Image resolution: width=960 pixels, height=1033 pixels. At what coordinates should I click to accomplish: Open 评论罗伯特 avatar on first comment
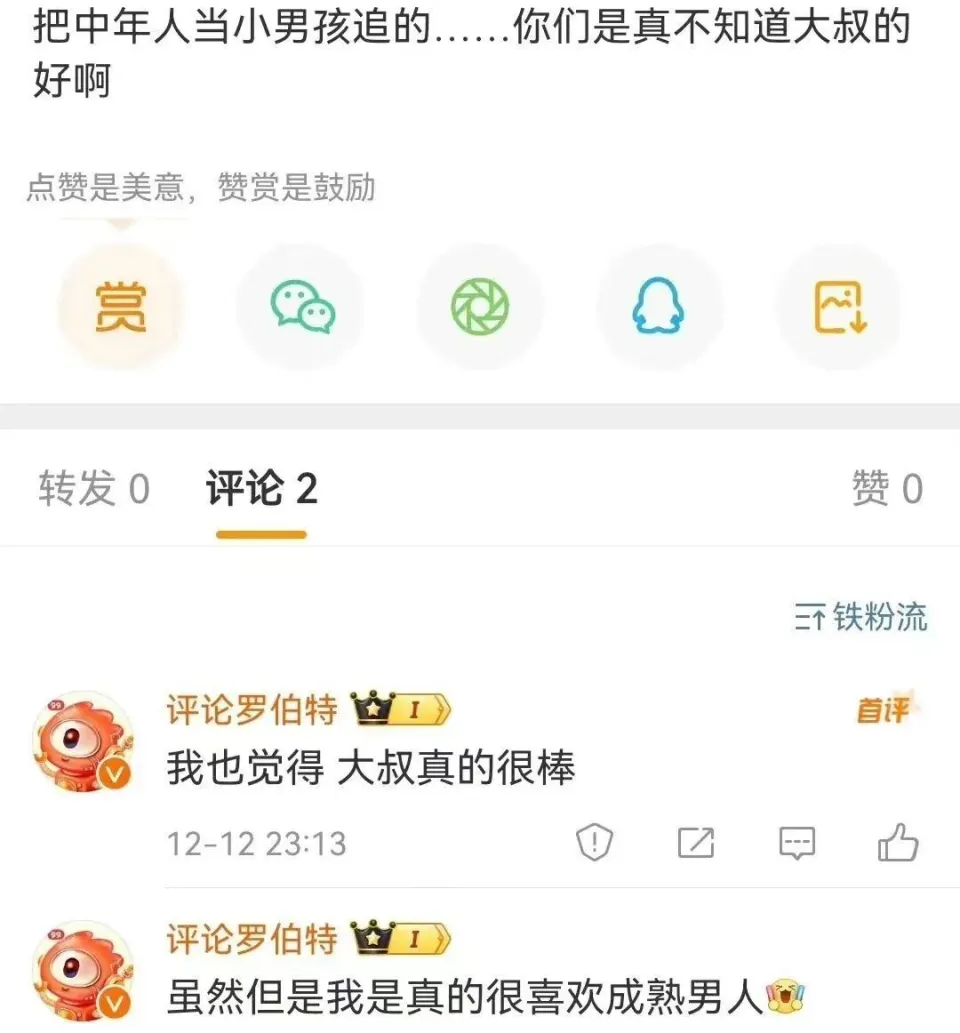click(x=85, y=741)
